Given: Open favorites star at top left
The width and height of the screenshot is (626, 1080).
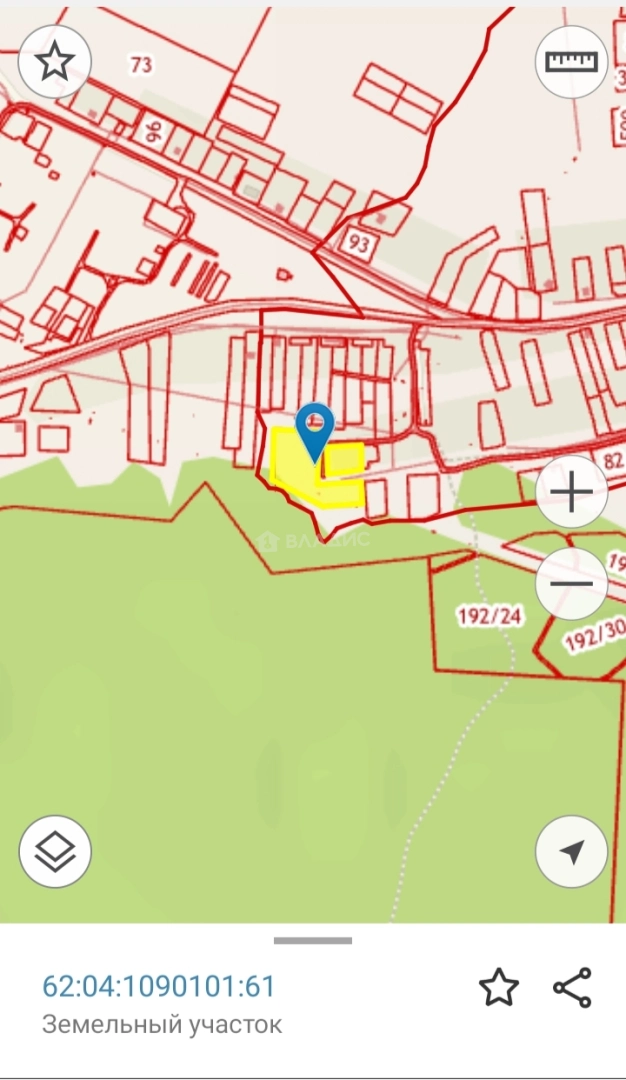Looking at the screenshot, I should (x=55, y=62).
